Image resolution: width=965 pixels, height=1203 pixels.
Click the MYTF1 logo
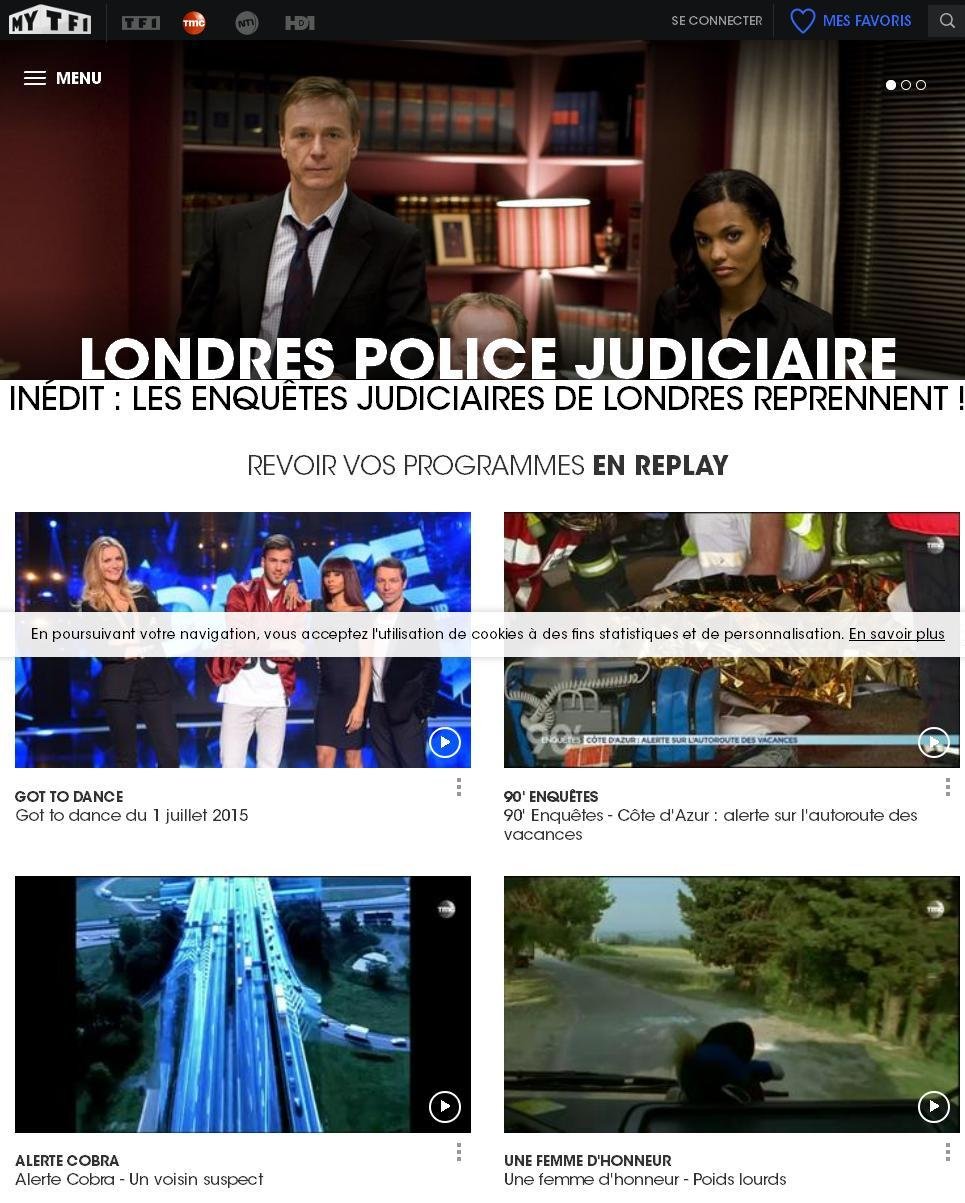pos(49,20)
